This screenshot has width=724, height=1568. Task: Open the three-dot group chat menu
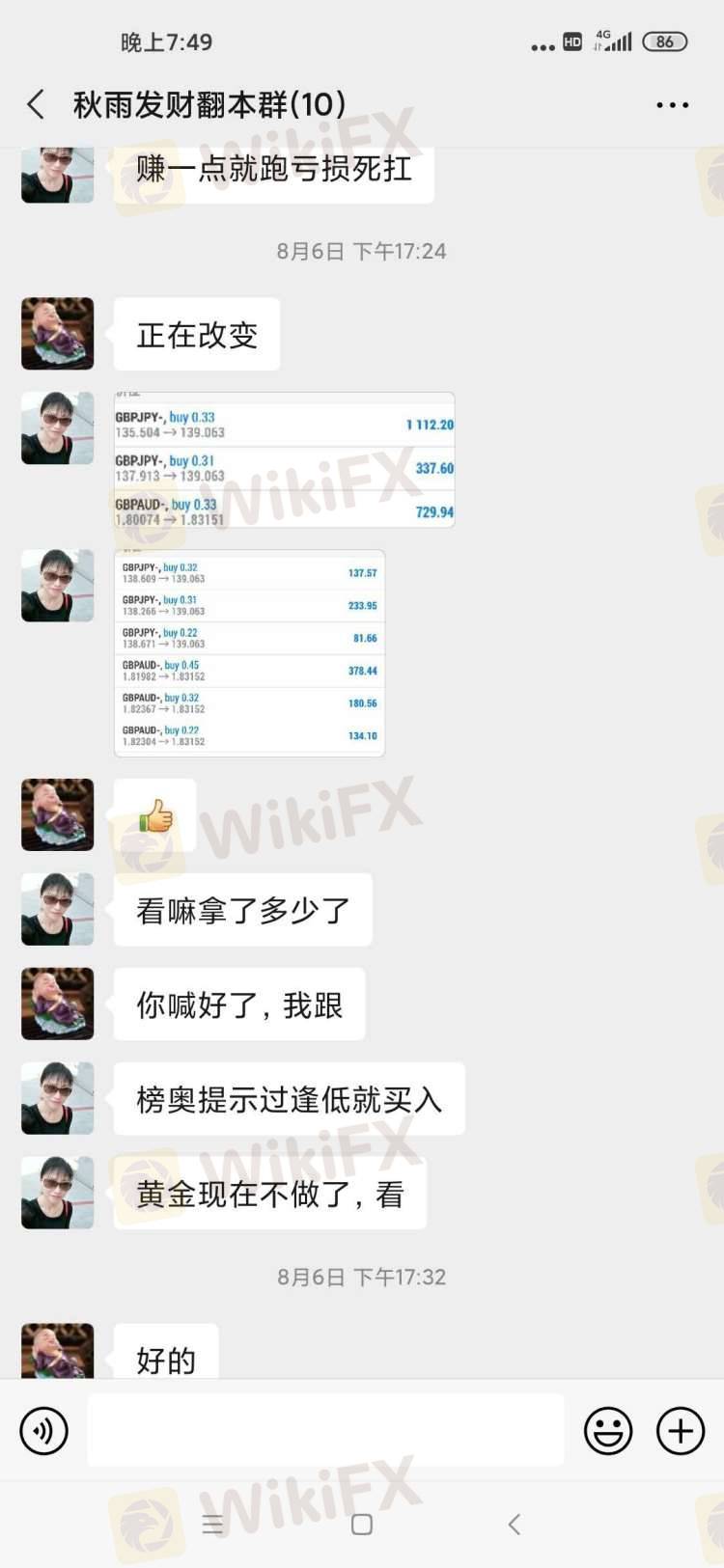click(x=672, y=104)
